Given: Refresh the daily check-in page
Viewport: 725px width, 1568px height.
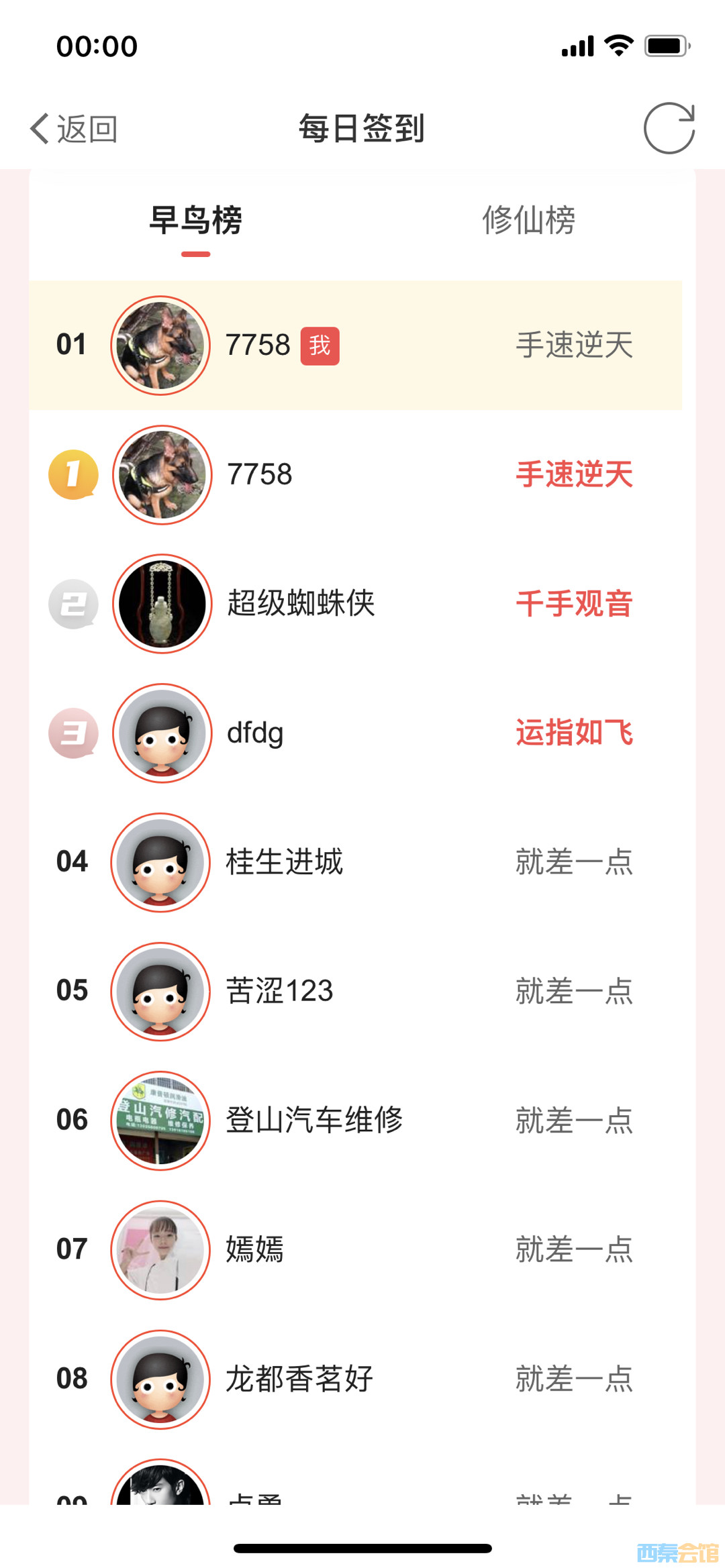Looking at the screenshot, I should (669, 129).
